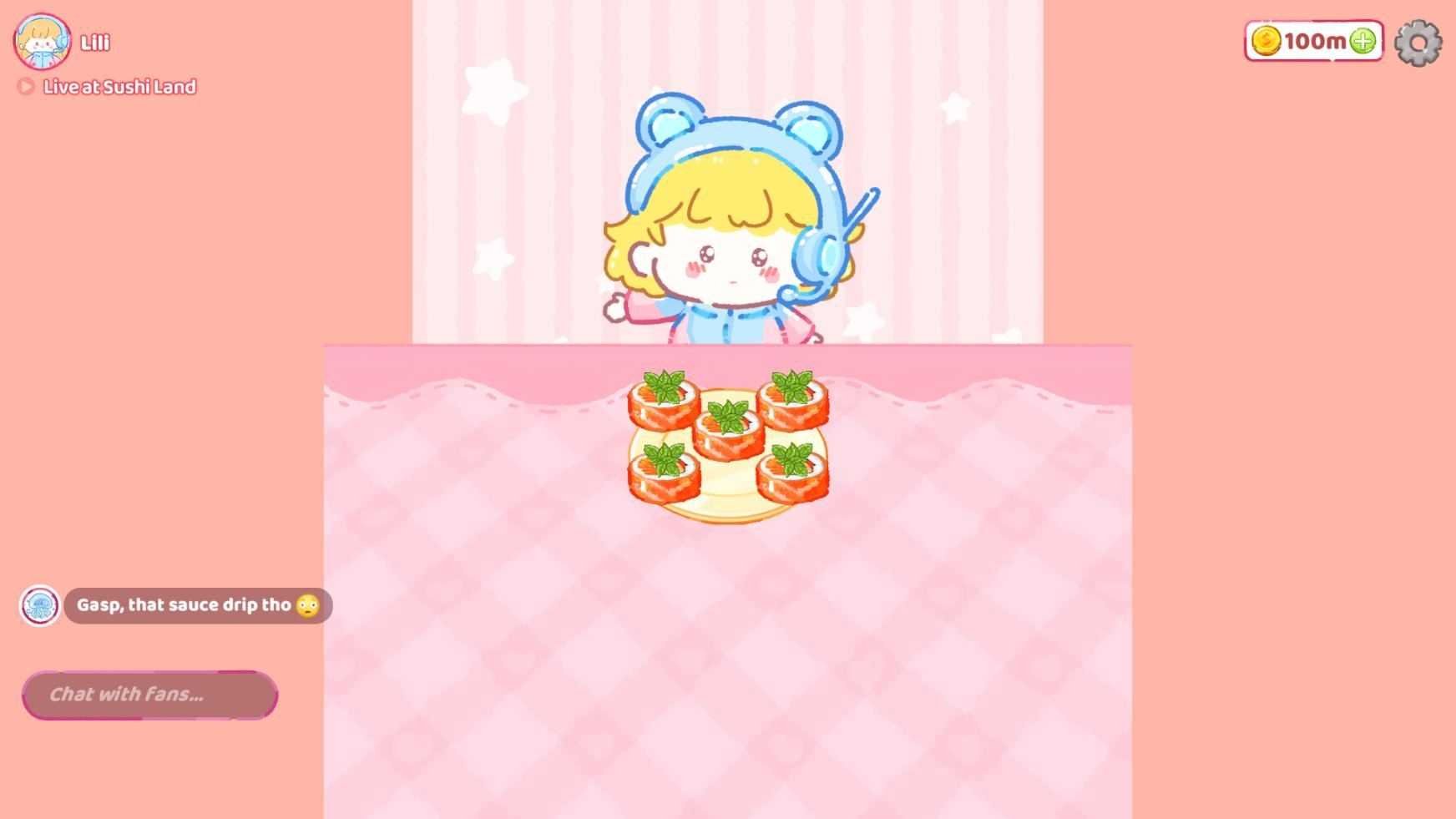Tap the 'Chat with fans' field

click(x=149, y=695)
